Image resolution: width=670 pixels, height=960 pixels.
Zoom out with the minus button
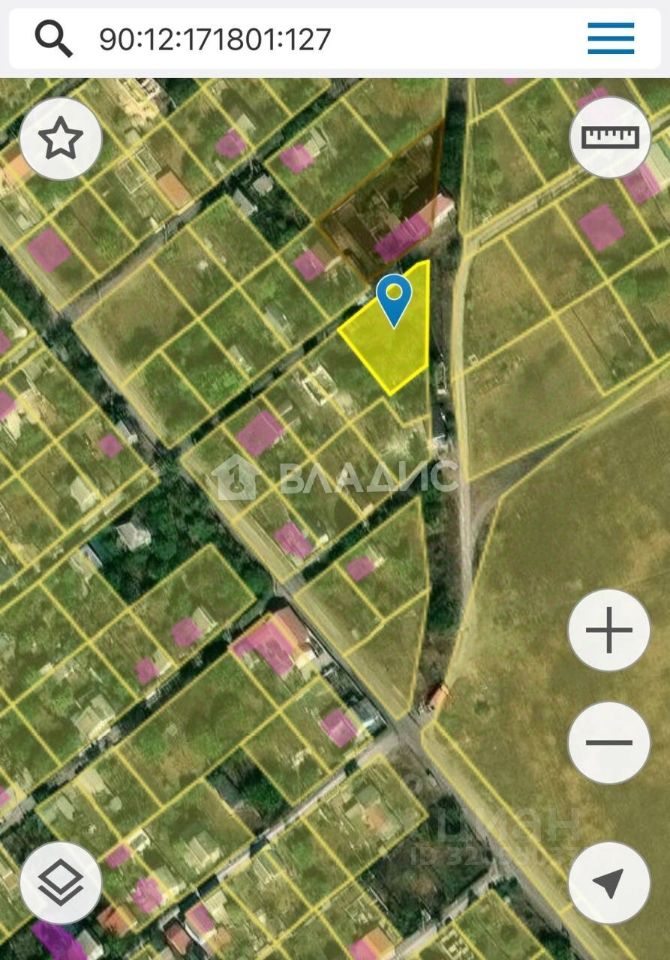(609, 743)
